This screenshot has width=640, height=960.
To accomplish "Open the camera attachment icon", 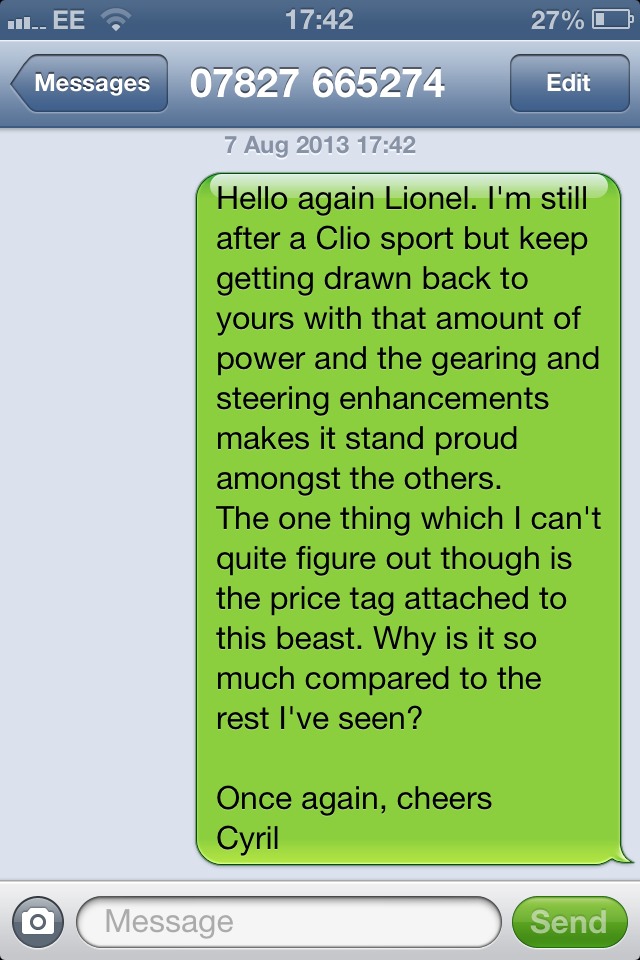I will point(38,921).
